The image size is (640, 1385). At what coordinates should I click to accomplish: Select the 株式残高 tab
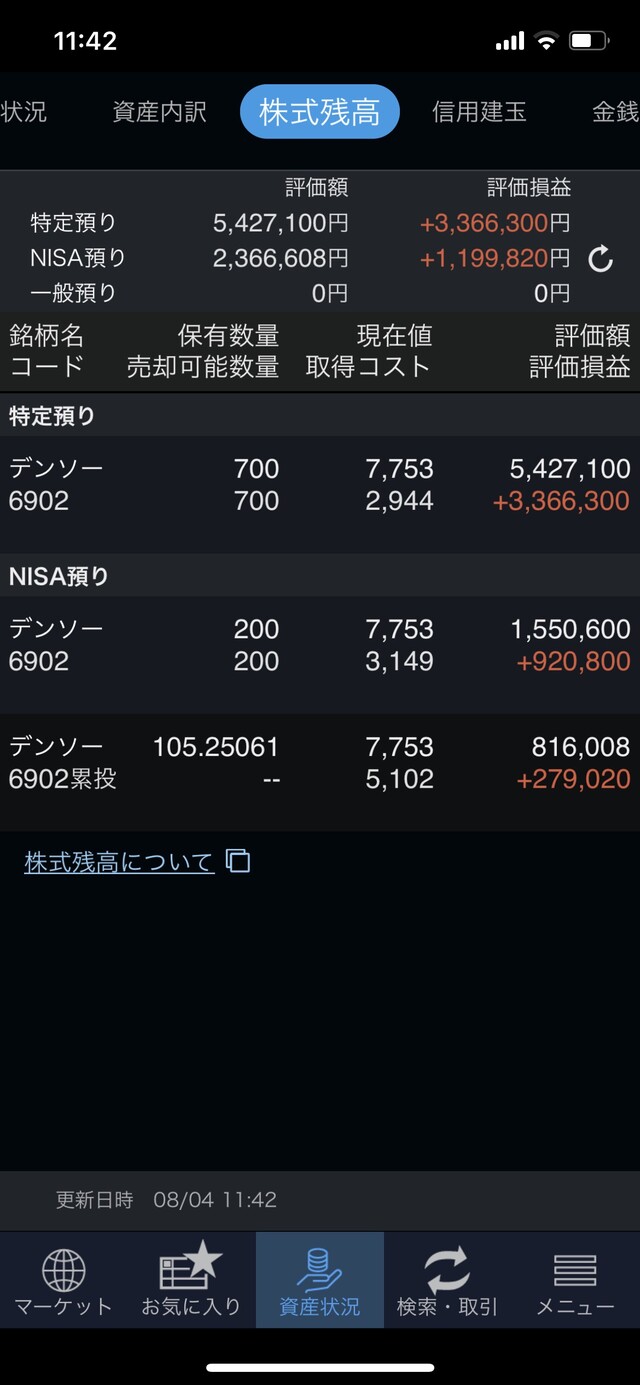click(x=320, y=112)
